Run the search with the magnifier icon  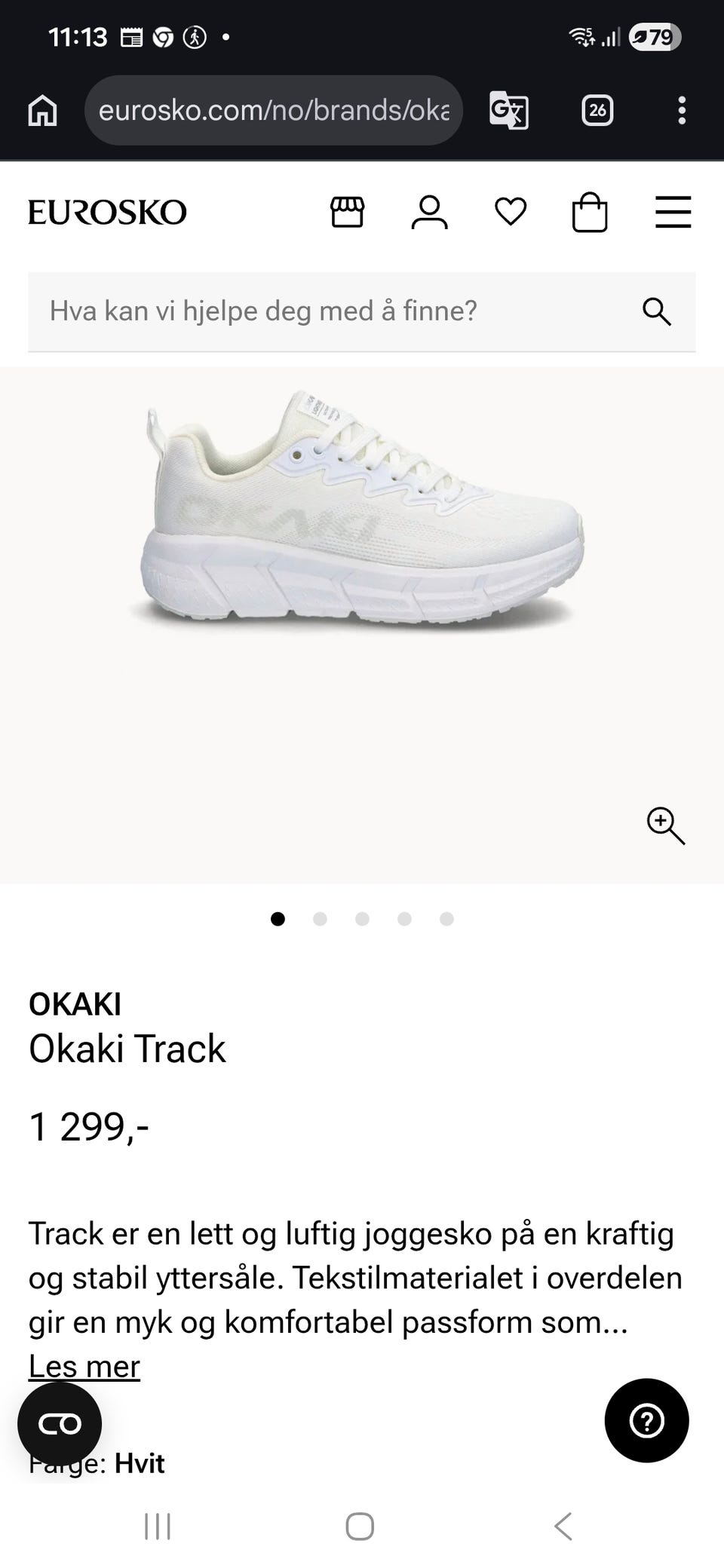[x=656, y=311]
